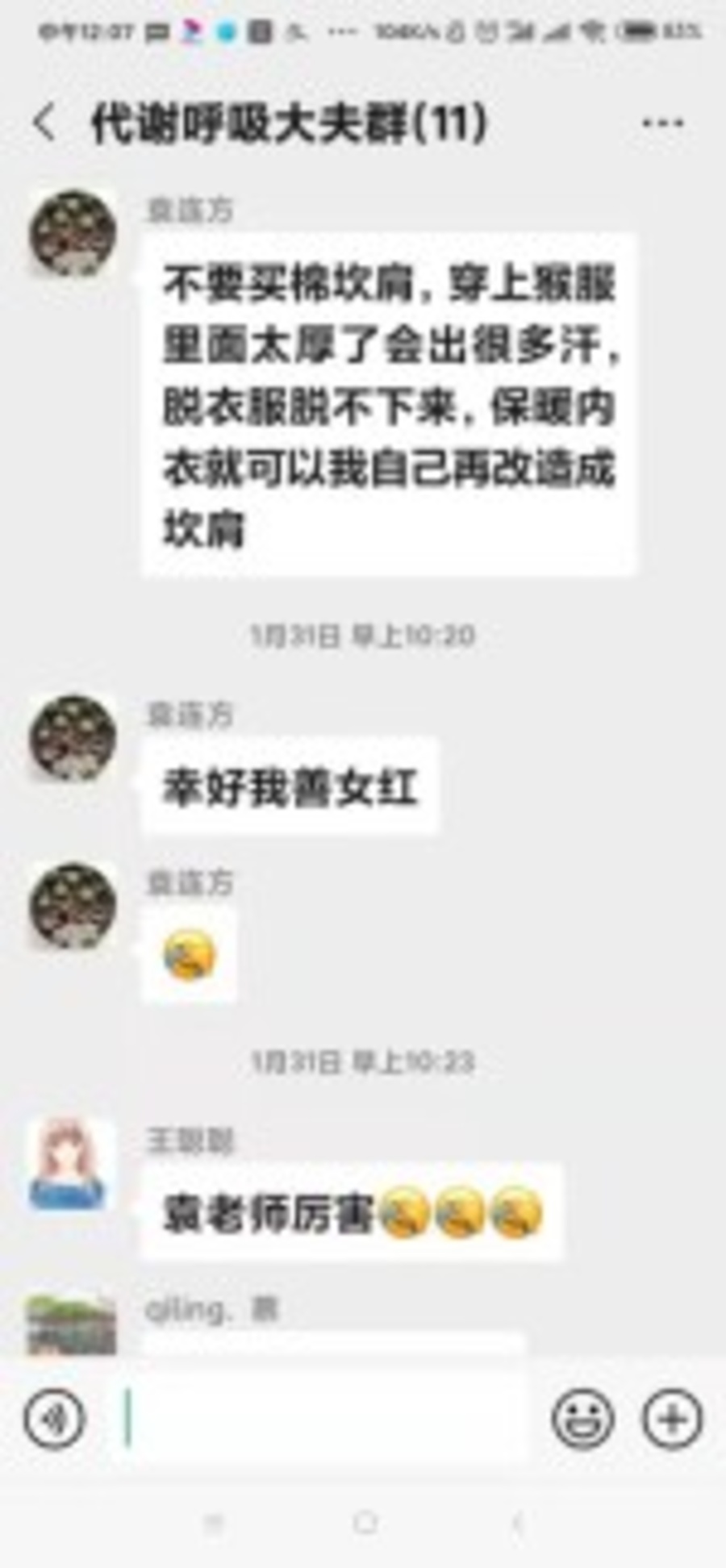The height and width of the screenshot is (1568, 726).
Task: Tap the system home button
Action: 365,1522
